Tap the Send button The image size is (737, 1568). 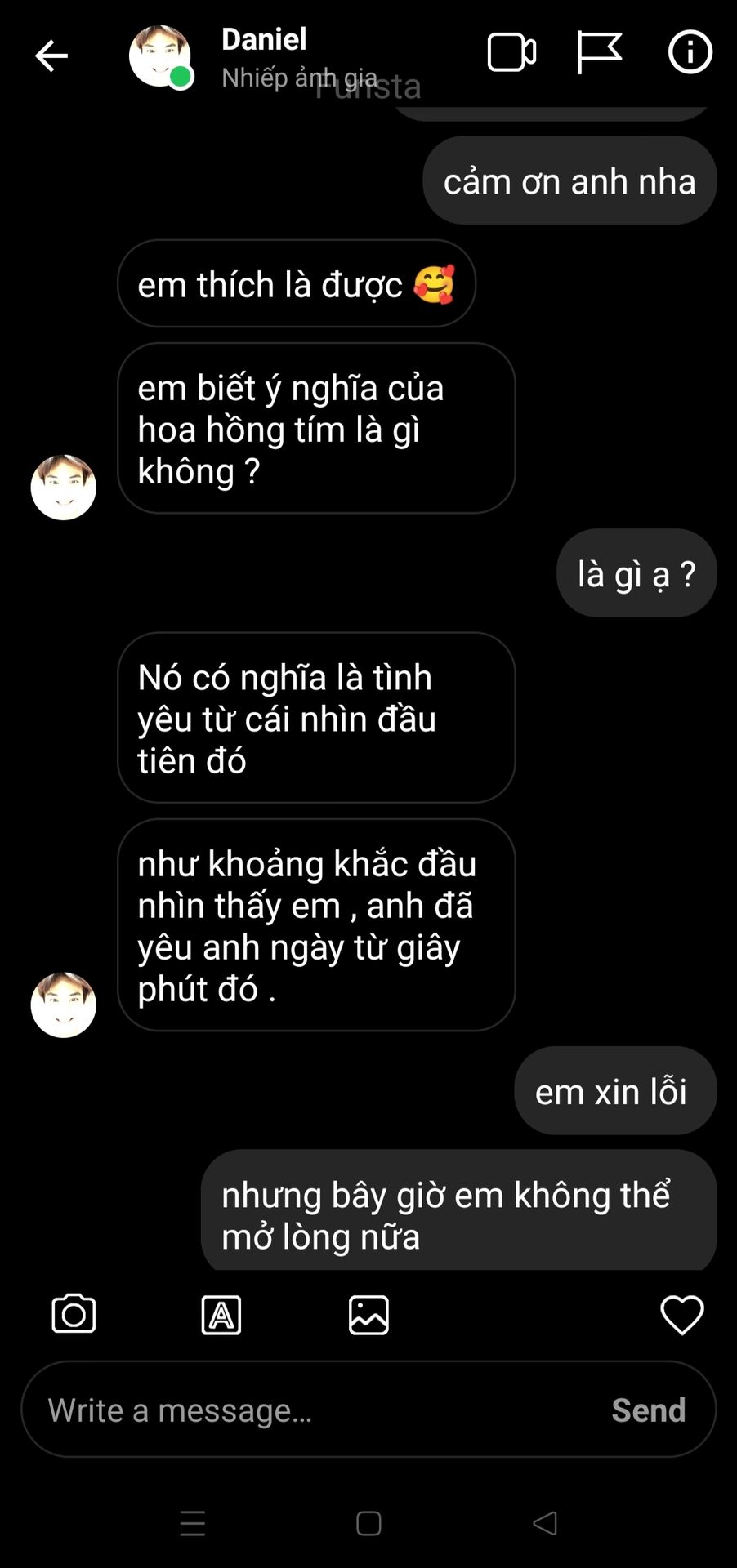[x=649, y=1410]
